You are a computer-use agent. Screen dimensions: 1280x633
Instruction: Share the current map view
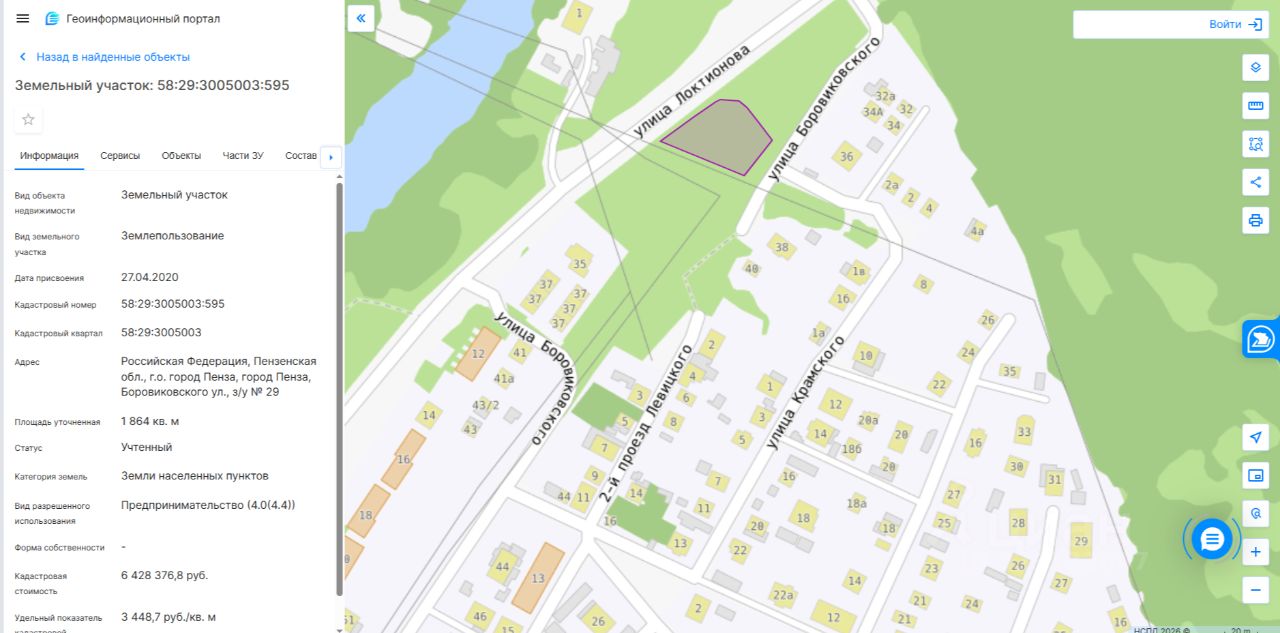(1255, 181)
